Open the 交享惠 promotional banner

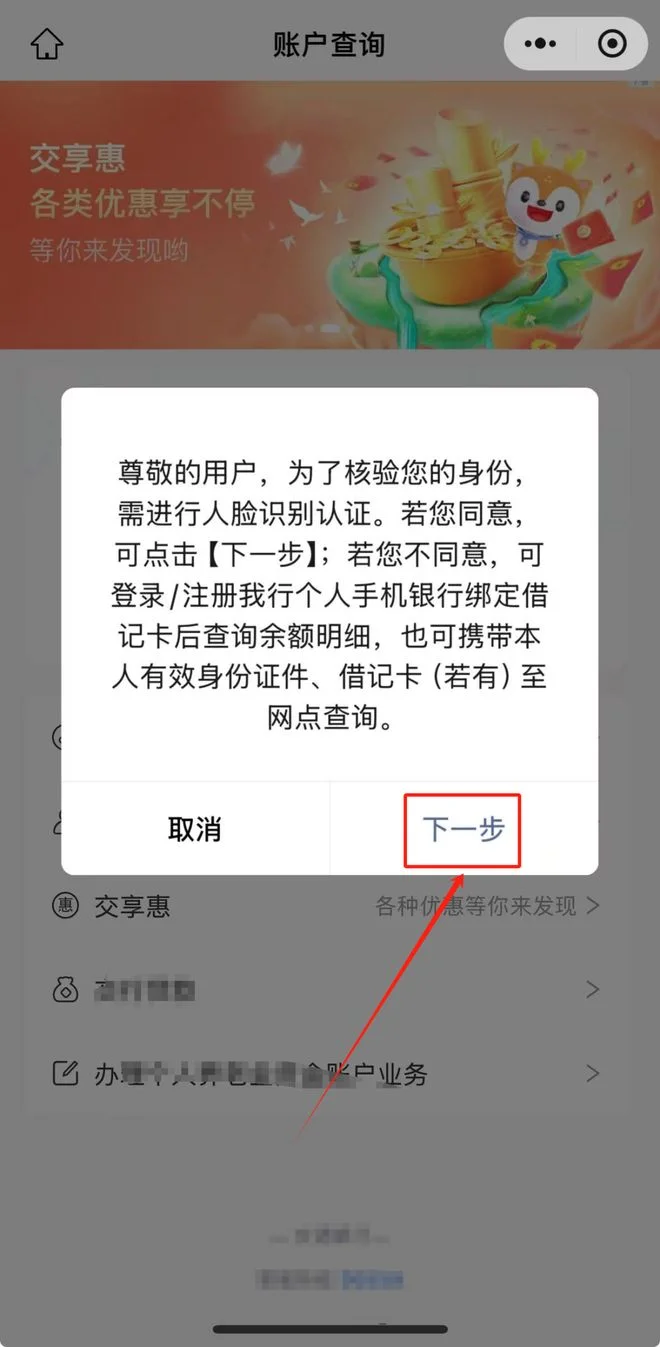(328, 215)
